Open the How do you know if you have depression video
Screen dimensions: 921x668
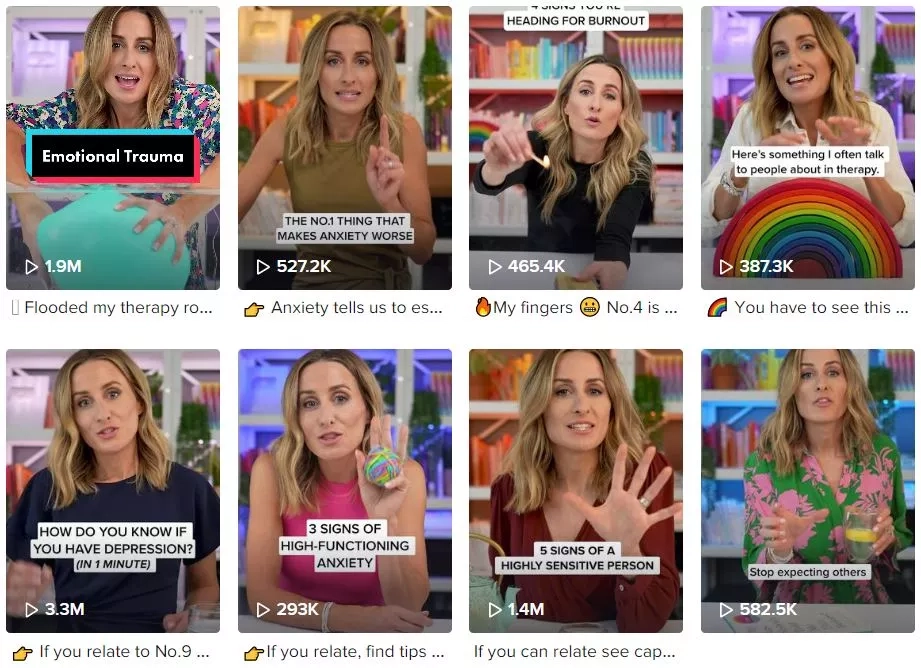tap(113, 490)
